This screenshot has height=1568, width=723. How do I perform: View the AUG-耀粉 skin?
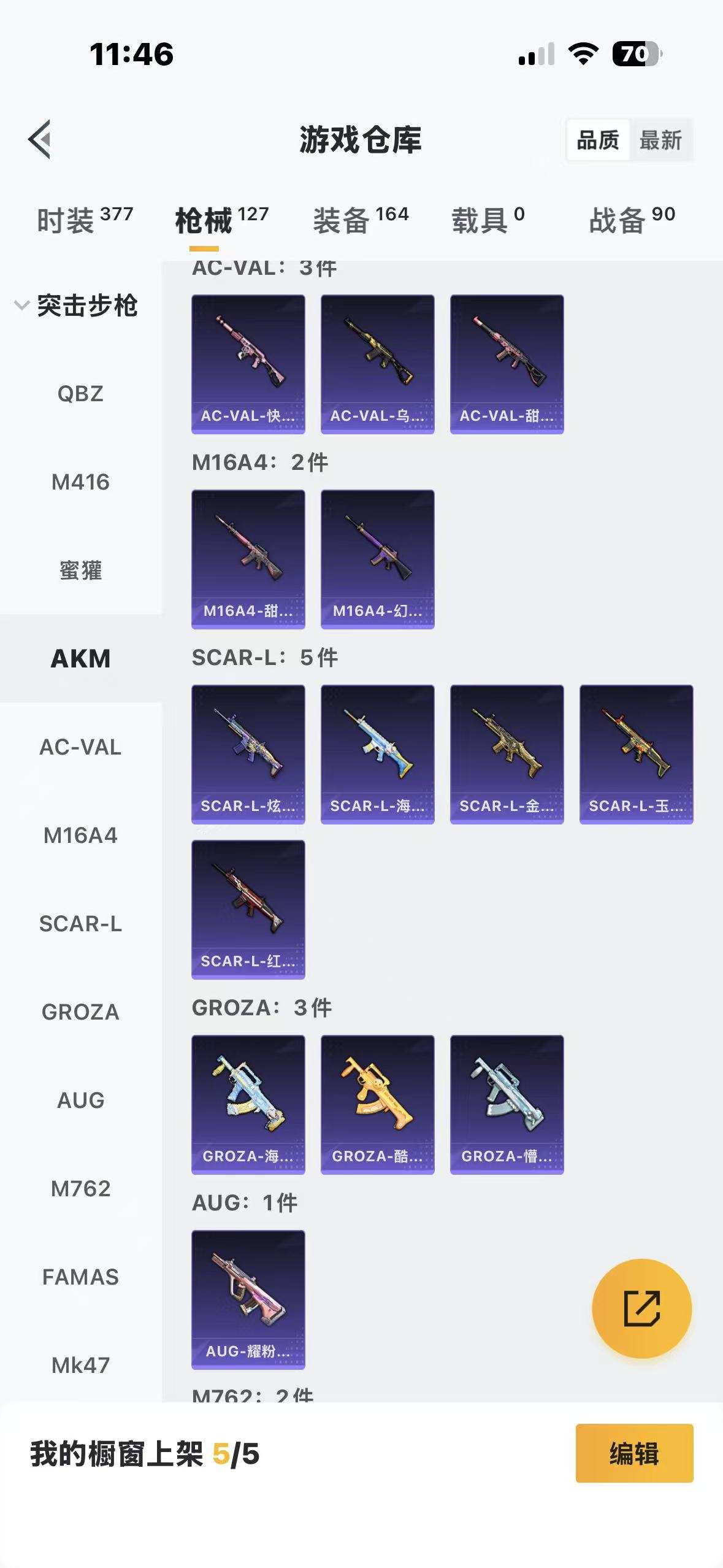click(x=248, y=1299)
